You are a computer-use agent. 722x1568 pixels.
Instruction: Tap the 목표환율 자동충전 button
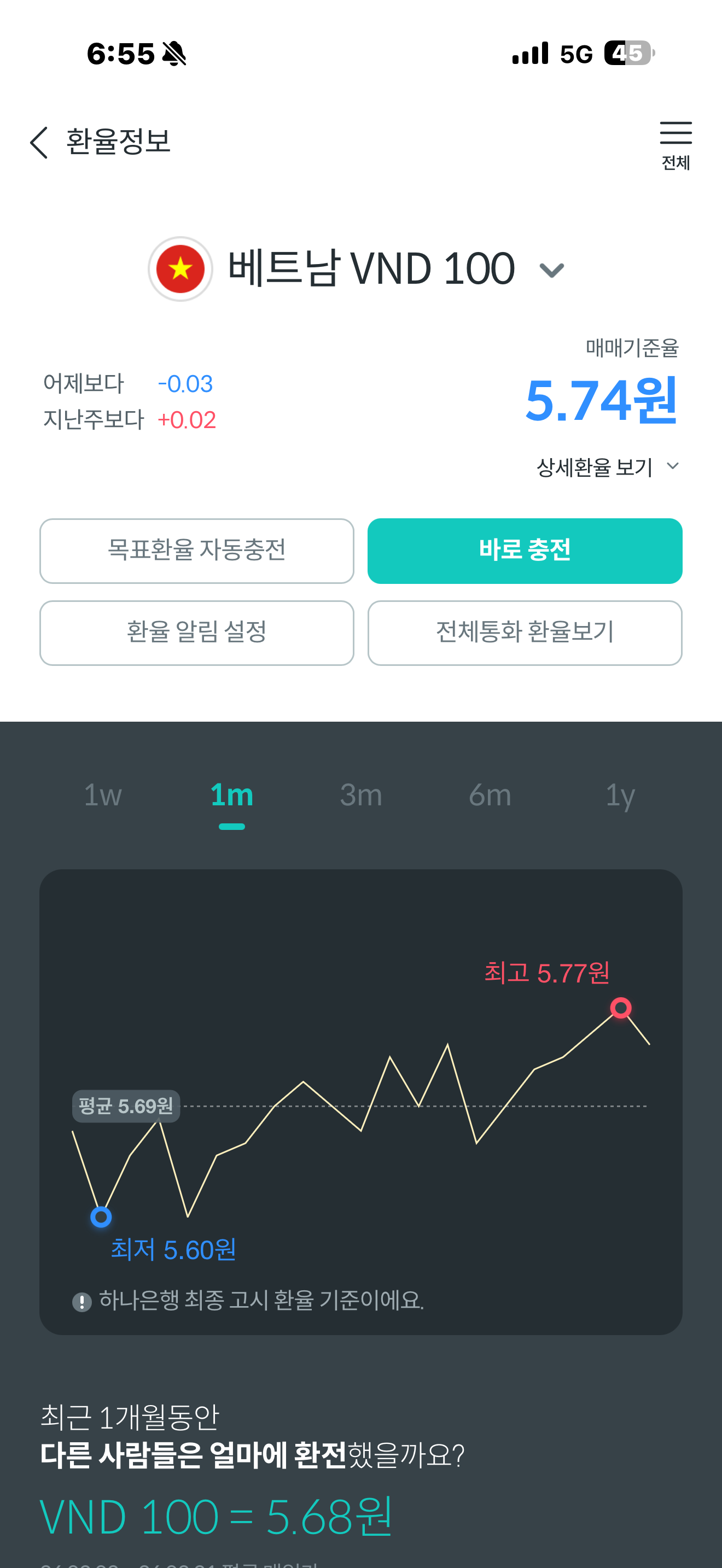point(196,550)
